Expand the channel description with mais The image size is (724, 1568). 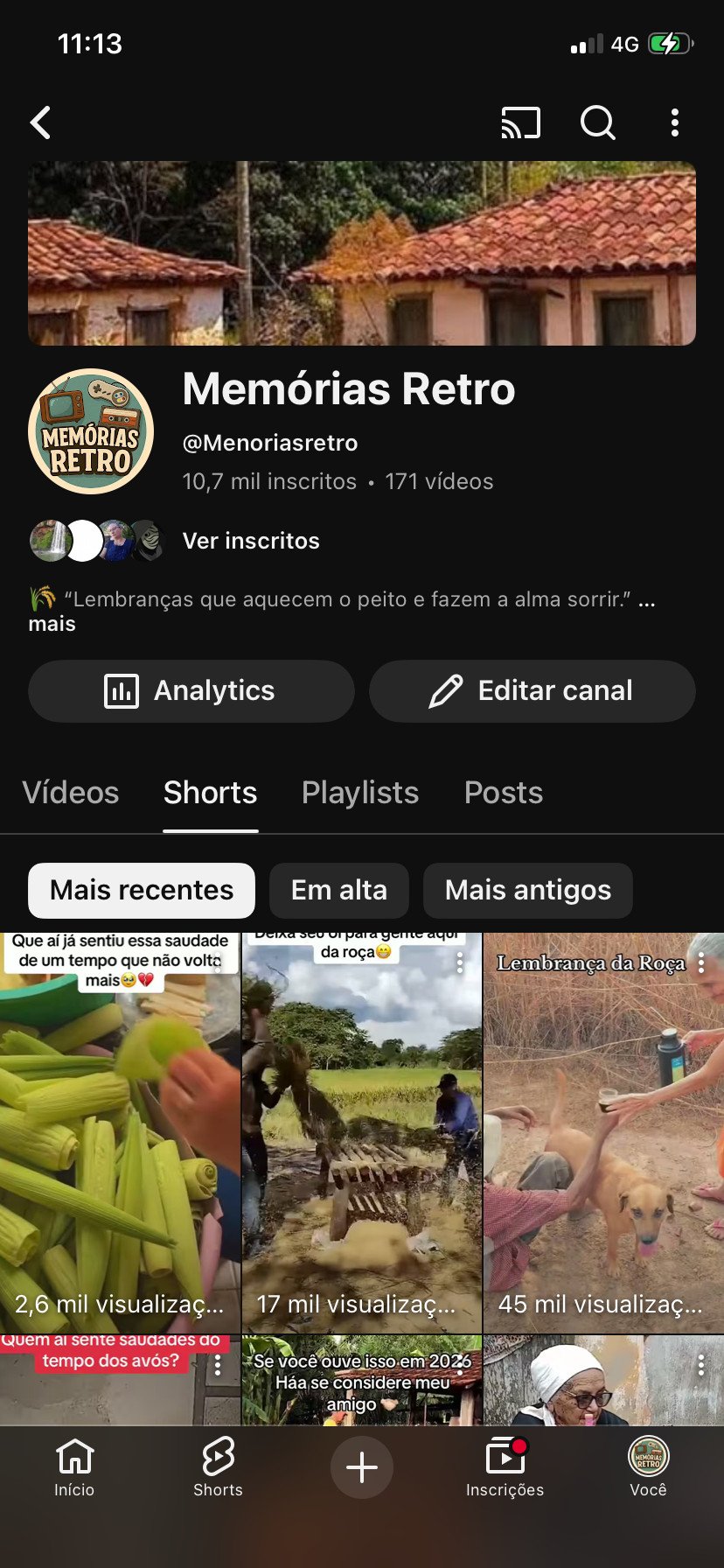point(52,623)
